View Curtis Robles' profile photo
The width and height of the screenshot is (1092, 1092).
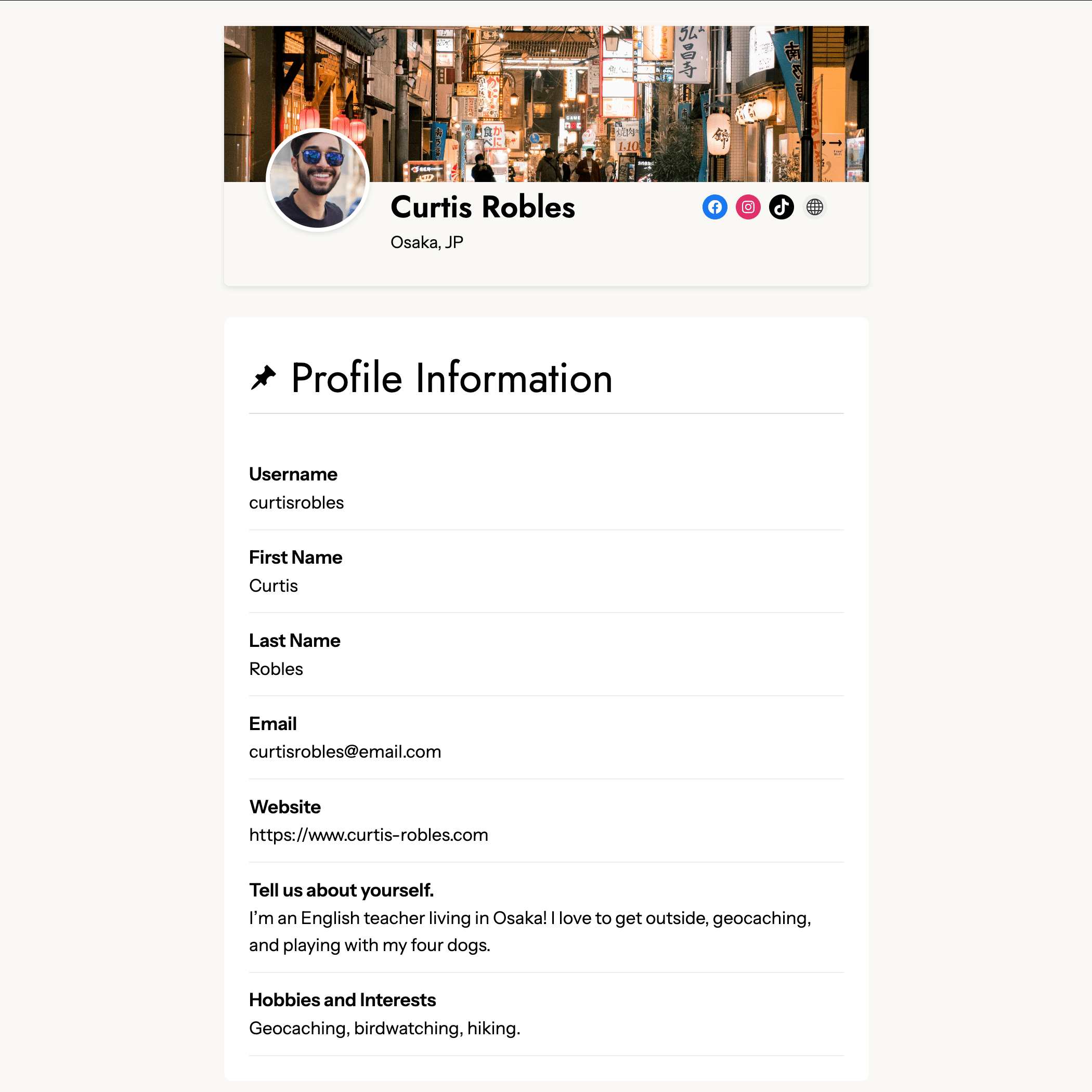pyautogui.click(x=318, y=180)
